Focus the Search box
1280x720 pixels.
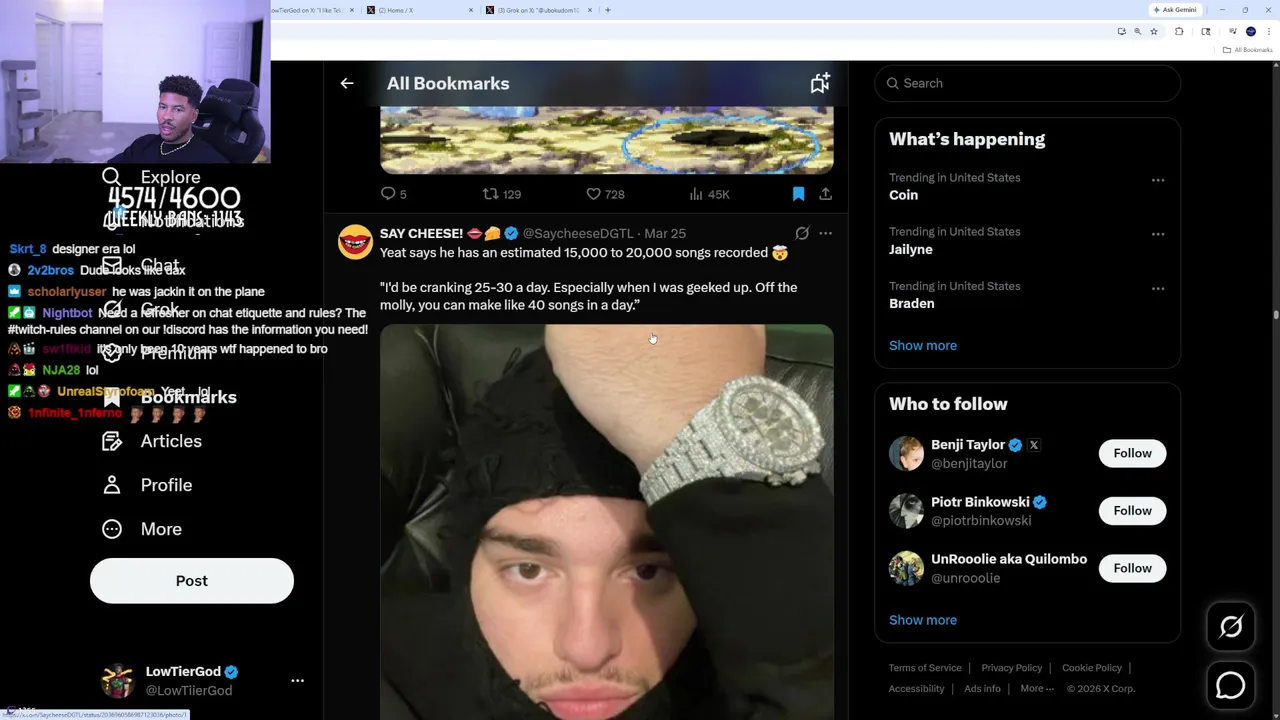[1030, 83]
